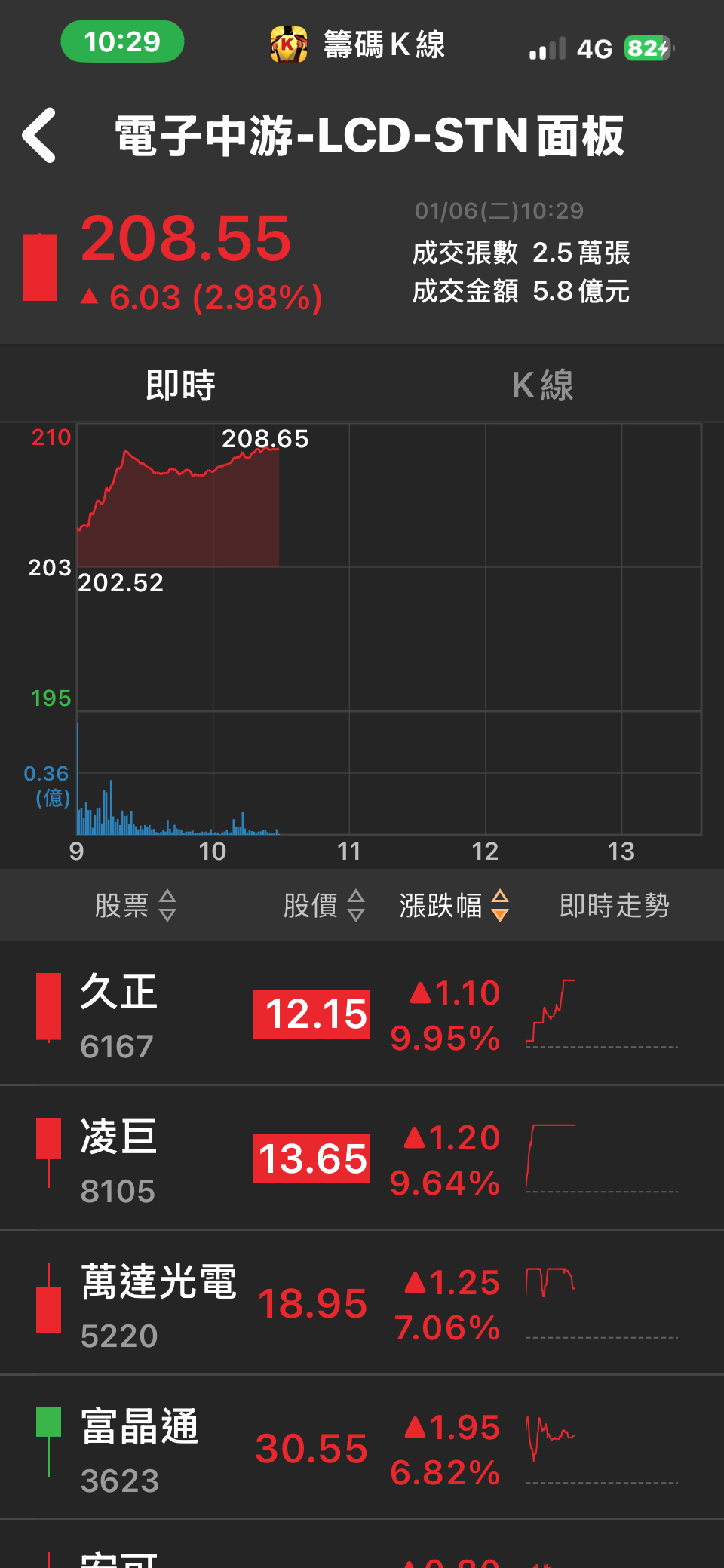The image size is (724, 1568).
Task: Select the 即時 tab
Action: pos(180,385)
